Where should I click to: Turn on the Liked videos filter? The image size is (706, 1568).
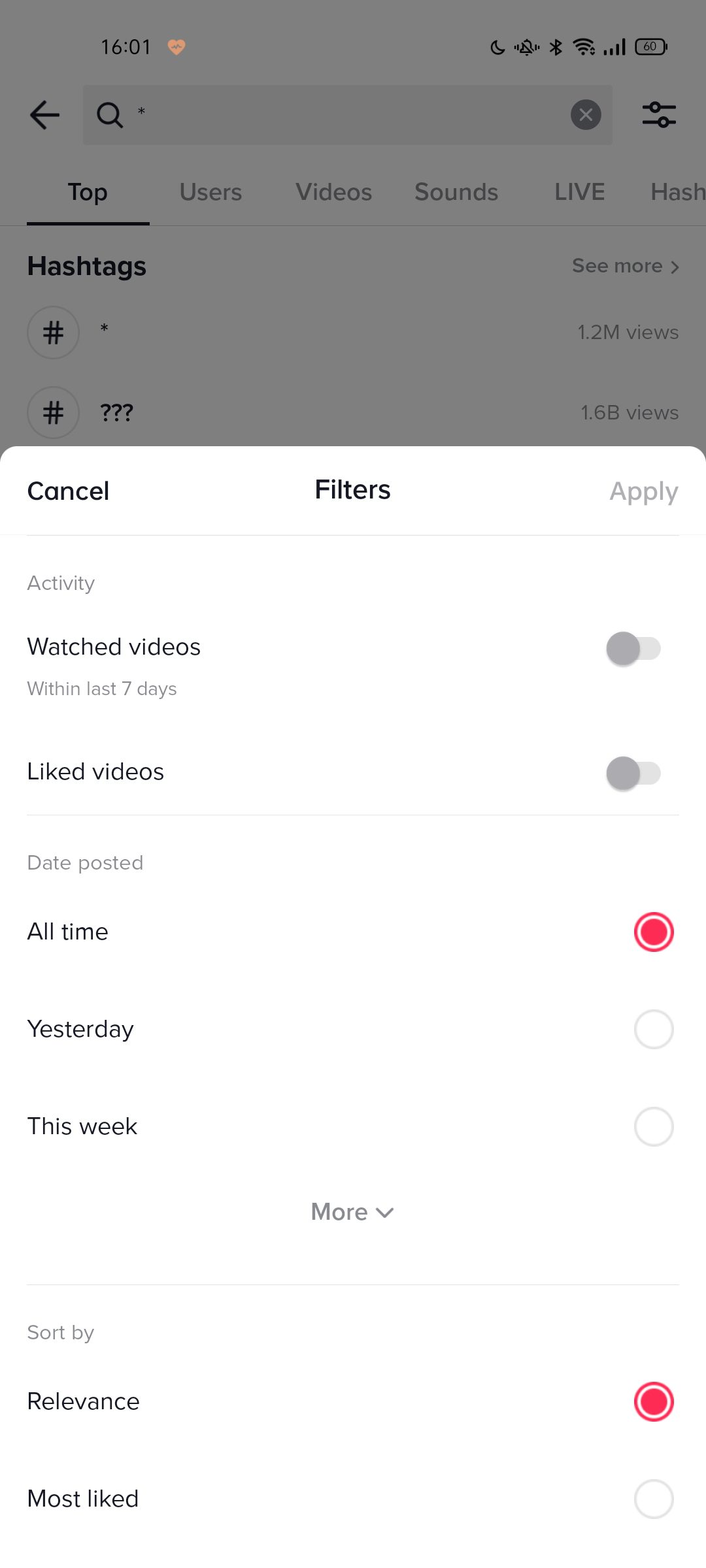(x=633, y=774)
